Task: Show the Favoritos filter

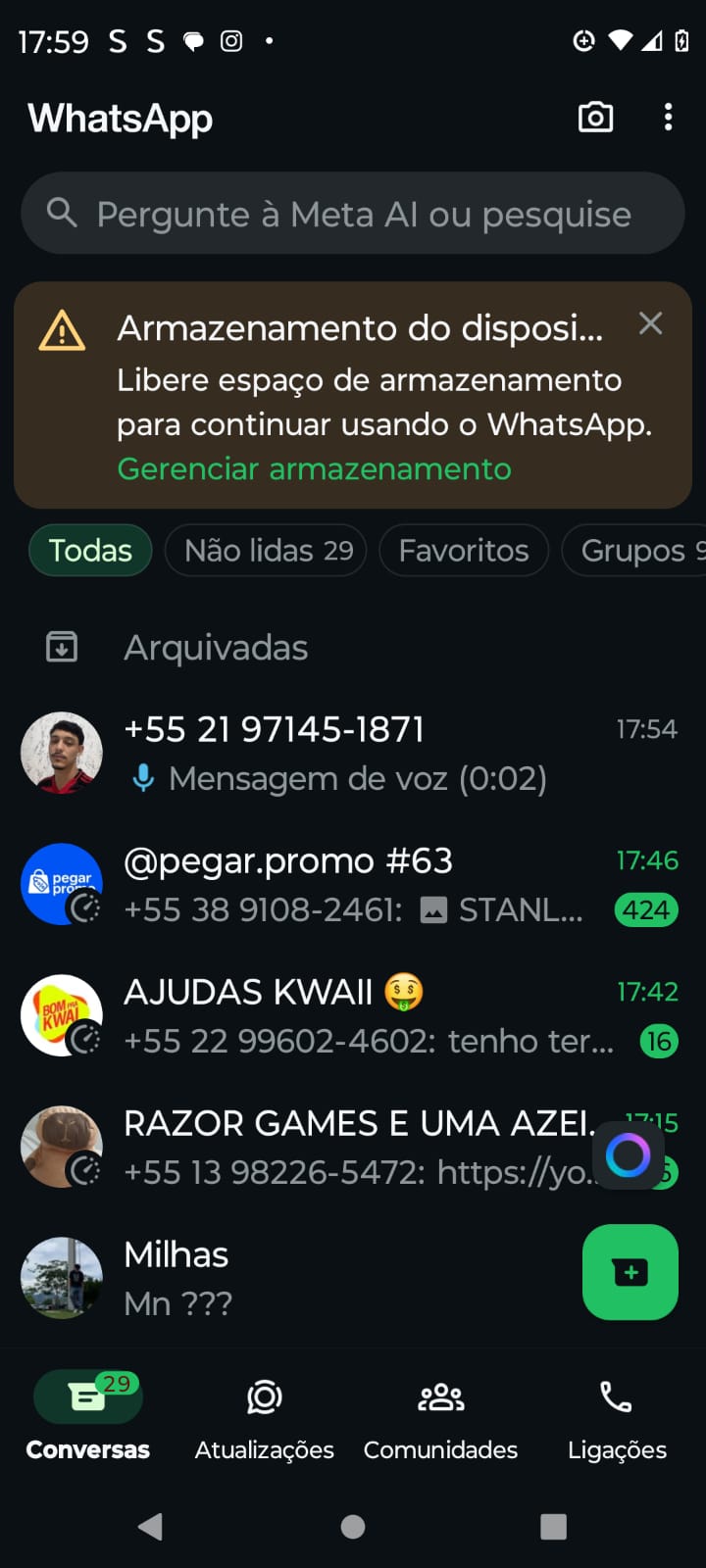Action: coord(463,551)
